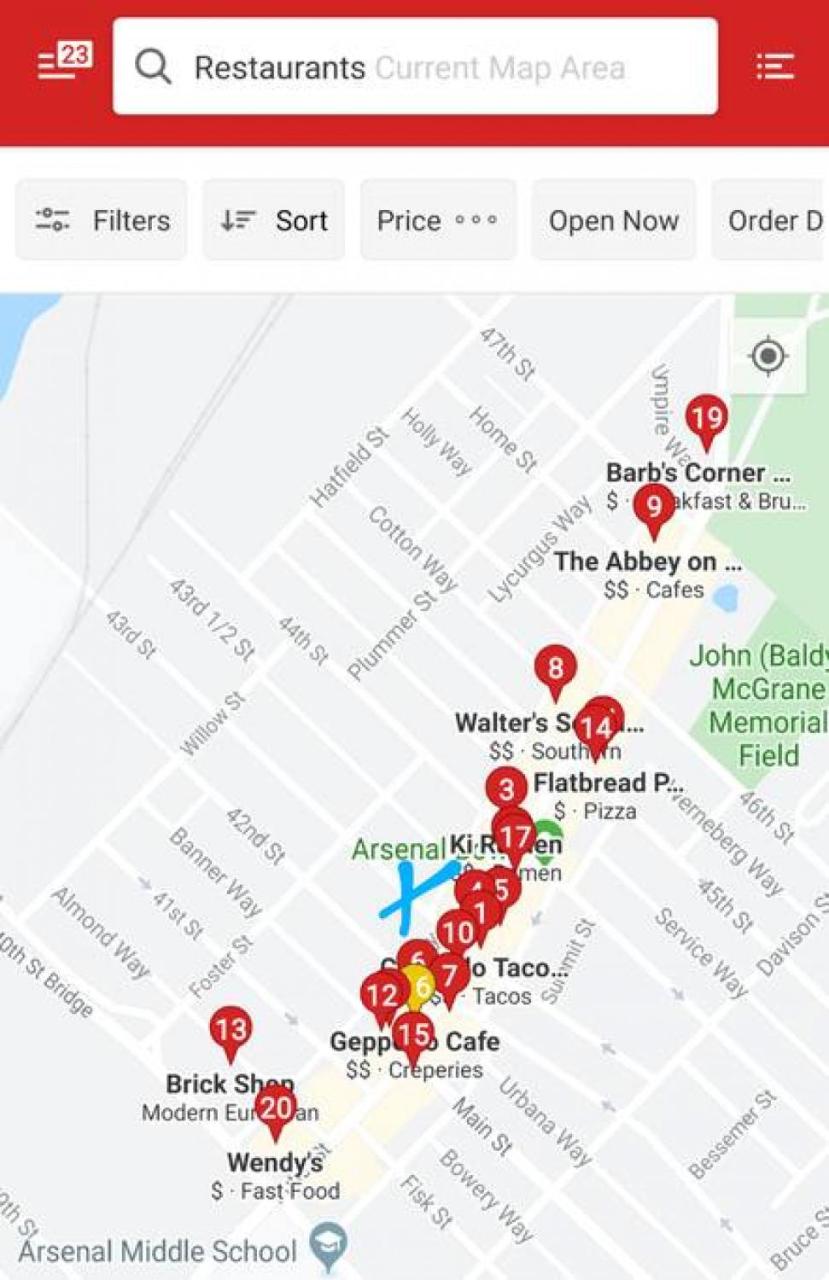
Task: Enable the Open Now filter
Action: 613,221
